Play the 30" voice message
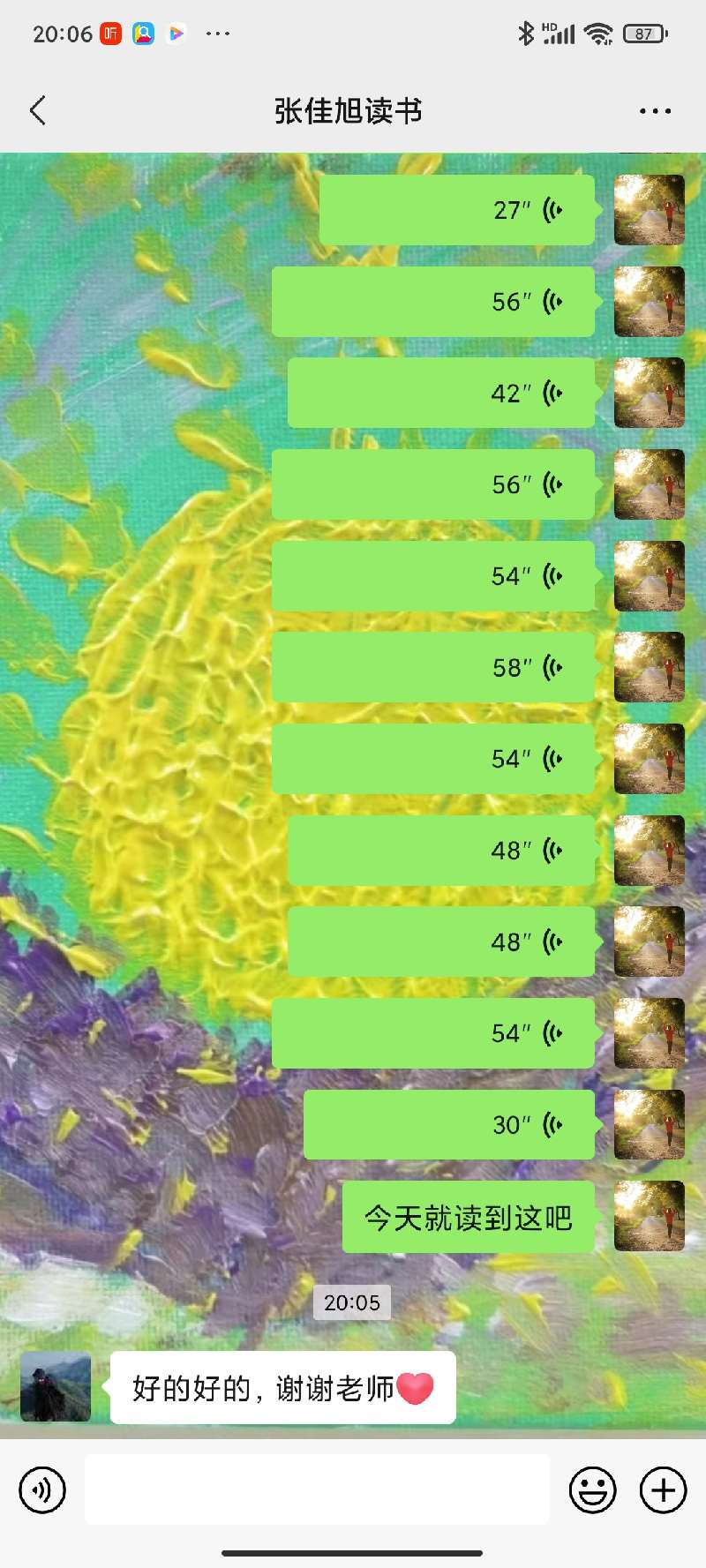The width and height of the screenshot is (706, 1568). point(449,1124)
